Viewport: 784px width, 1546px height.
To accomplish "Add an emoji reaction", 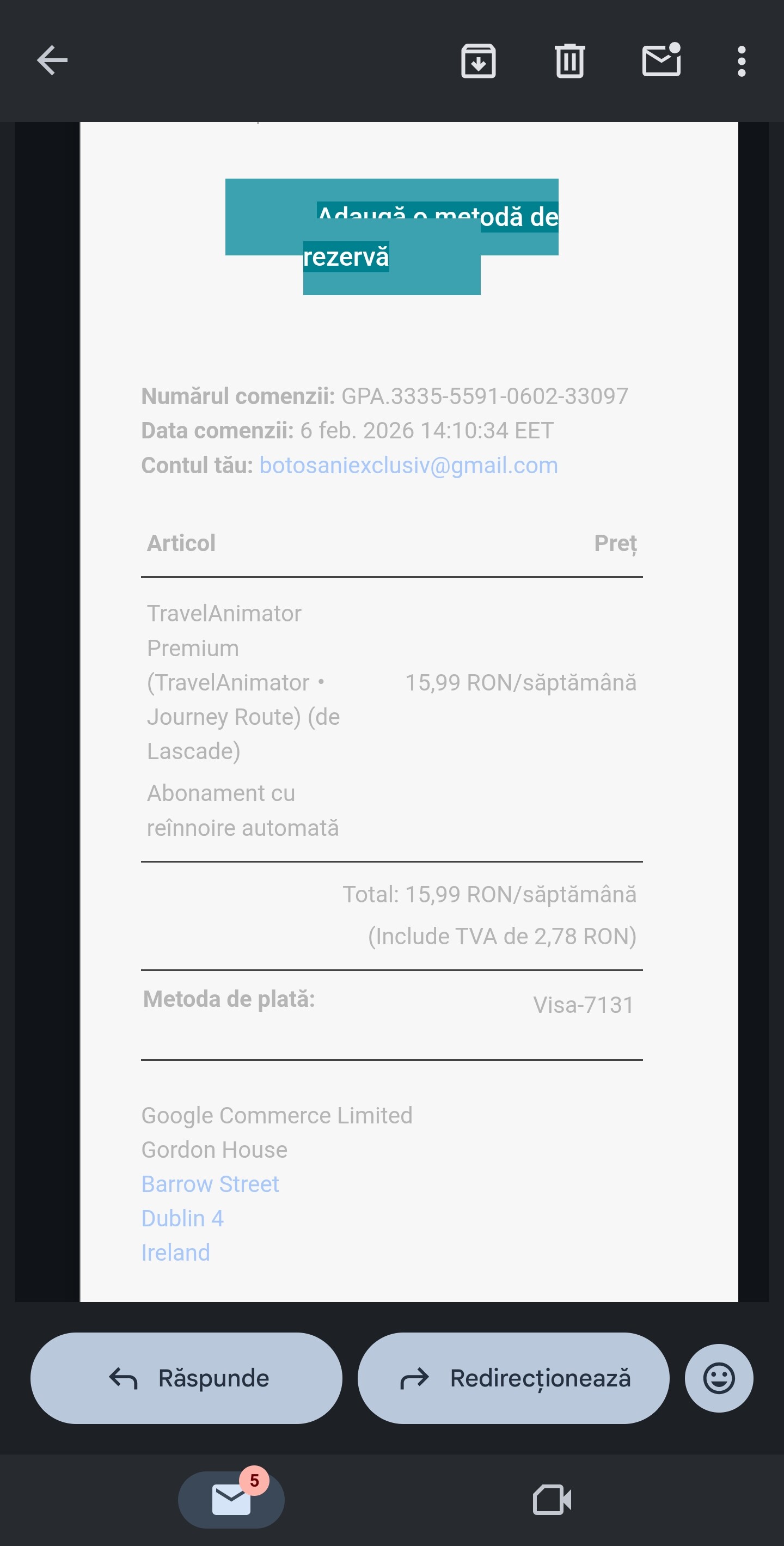I will pyautogui.click(x=719, y=1378).
